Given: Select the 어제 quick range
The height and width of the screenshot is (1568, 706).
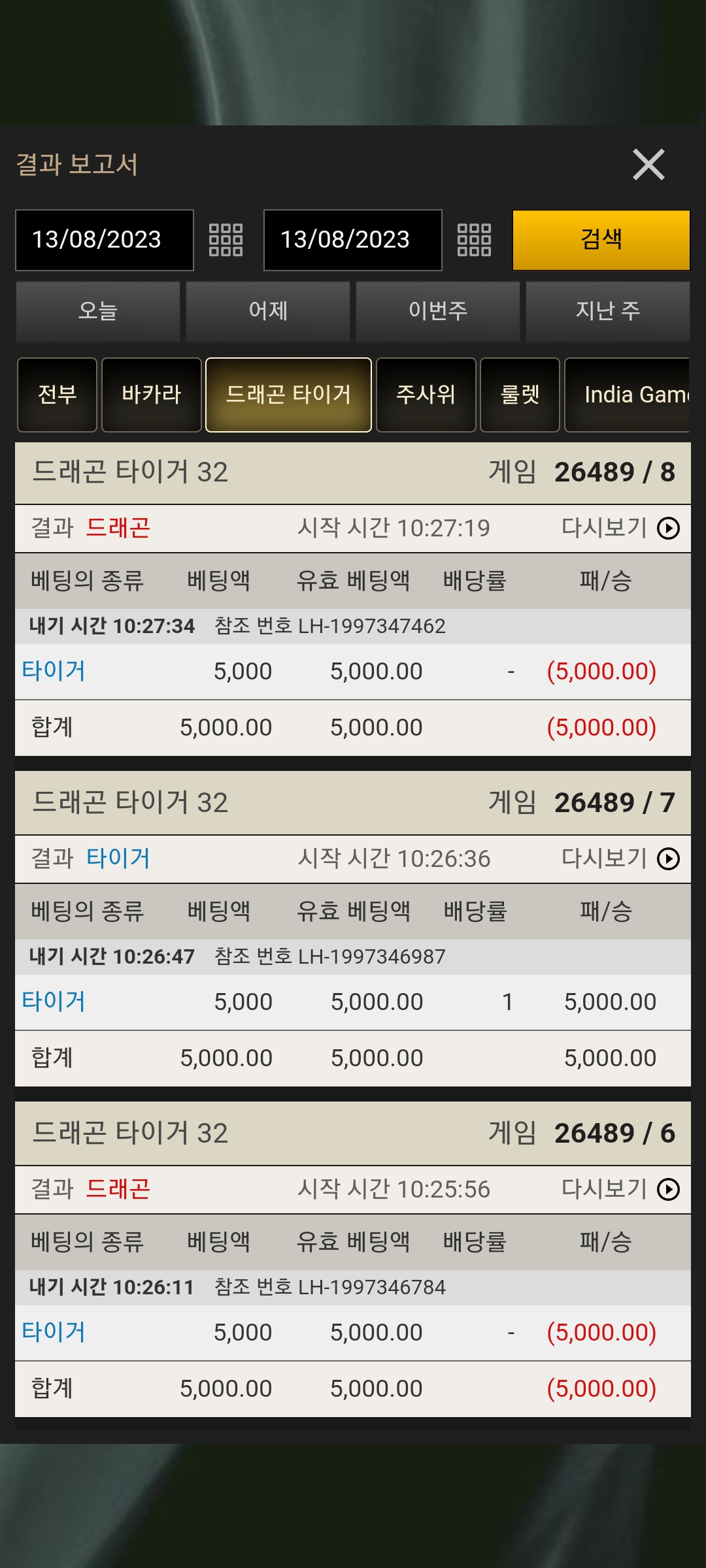Looking at the screenshot, I should point(268,312).
